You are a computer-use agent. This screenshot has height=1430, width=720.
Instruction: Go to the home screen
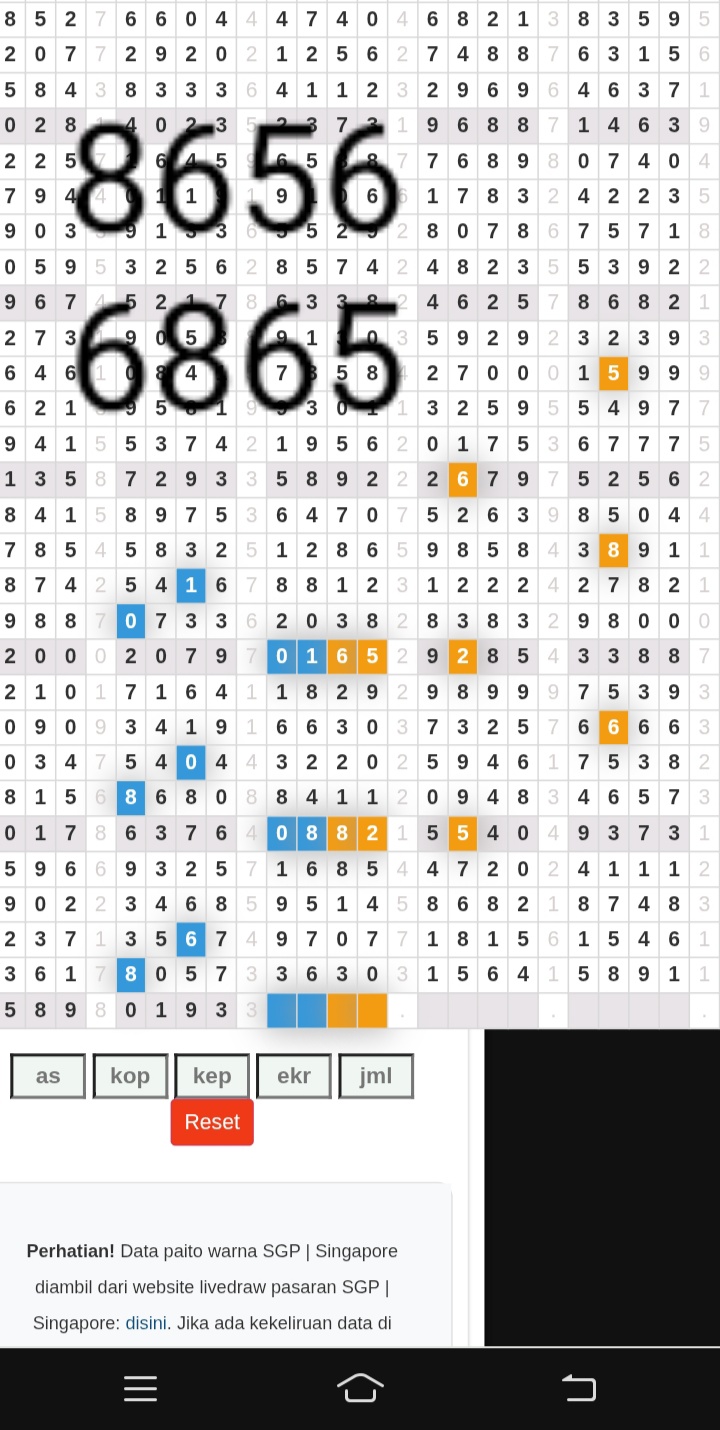(x=360, y=1388)
